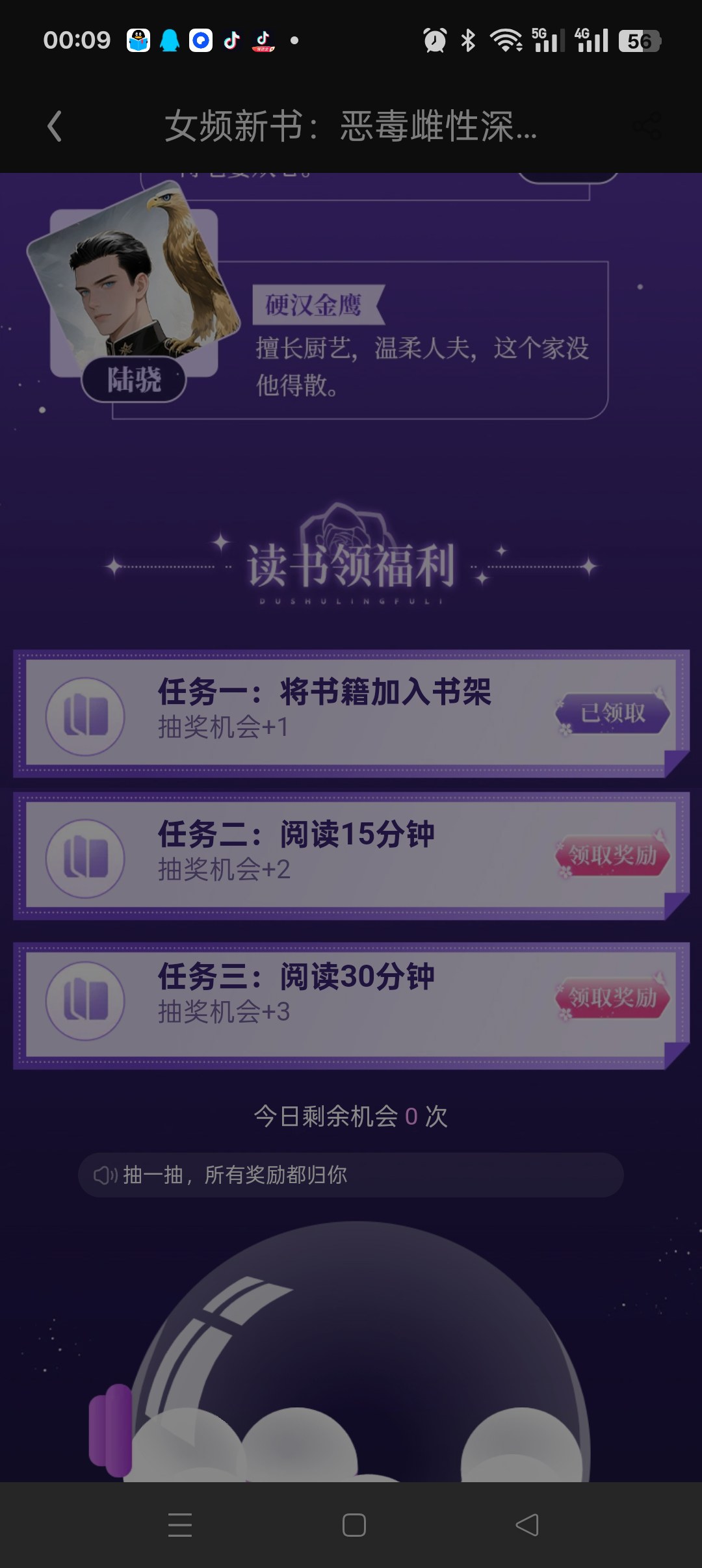Tap the 已领取 button on task one
The width and height of the screenshot is (702, 1568).
pyautogui.click(x=612, y=714)
